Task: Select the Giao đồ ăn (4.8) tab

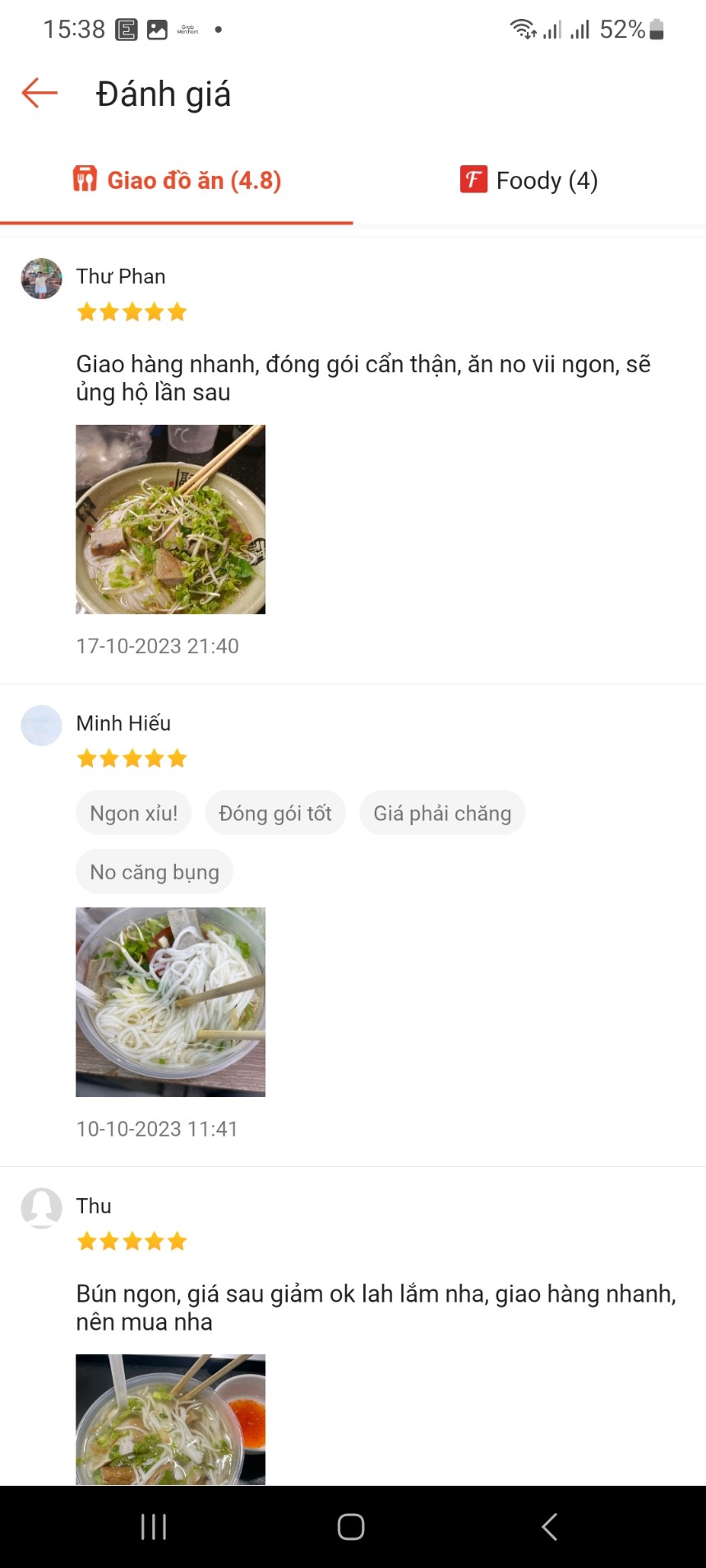Action: (x=177, y=181)
